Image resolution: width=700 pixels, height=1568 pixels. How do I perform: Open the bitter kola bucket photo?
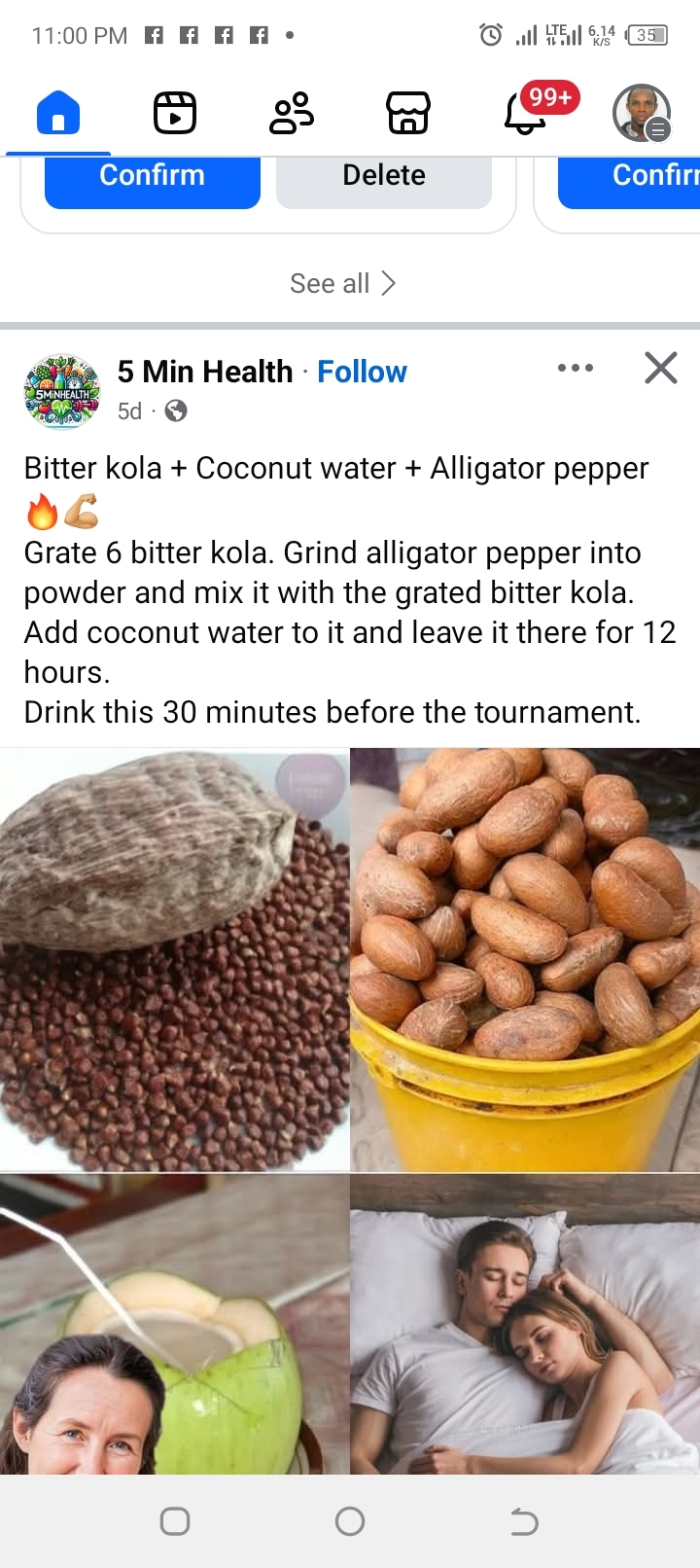[525, 958]
